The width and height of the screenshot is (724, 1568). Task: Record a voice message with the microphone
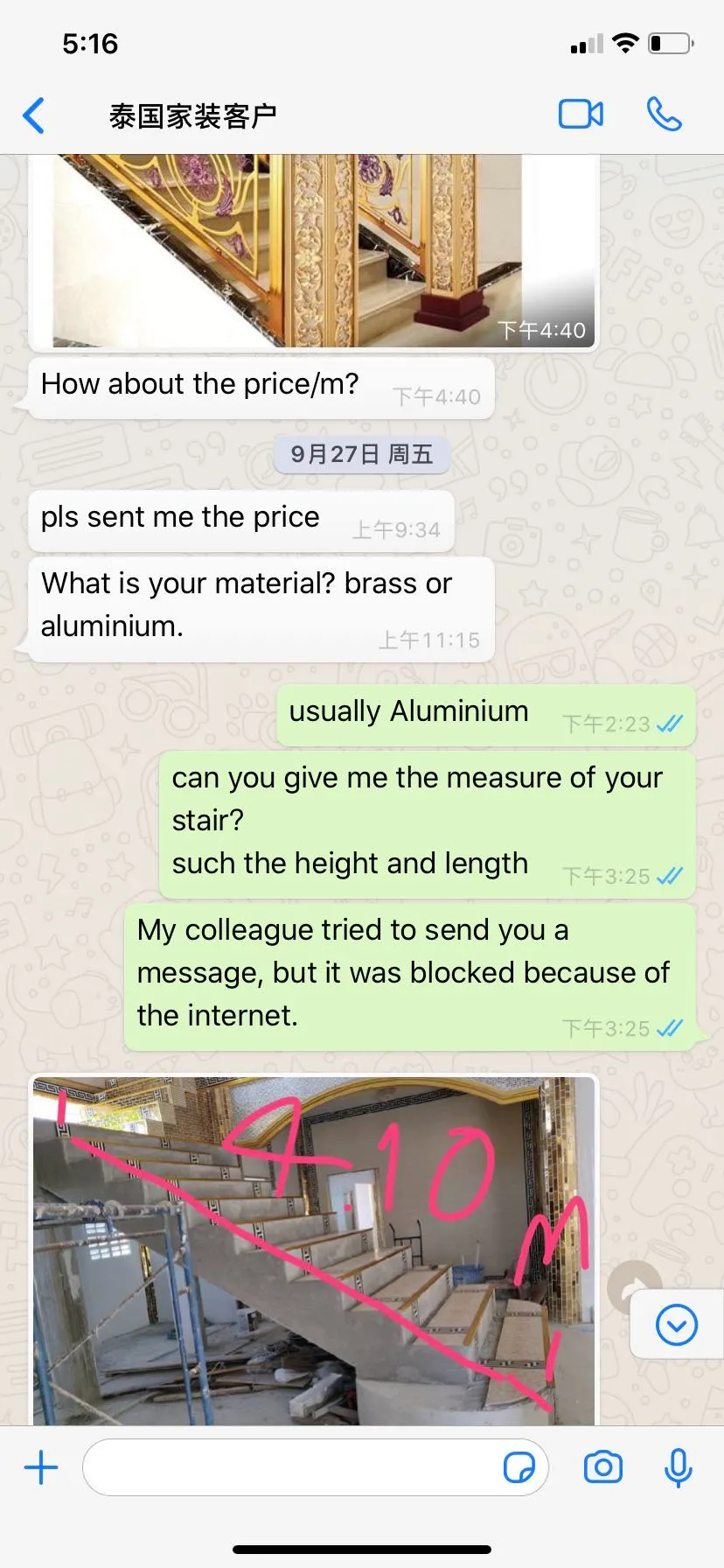[679, 1467]
